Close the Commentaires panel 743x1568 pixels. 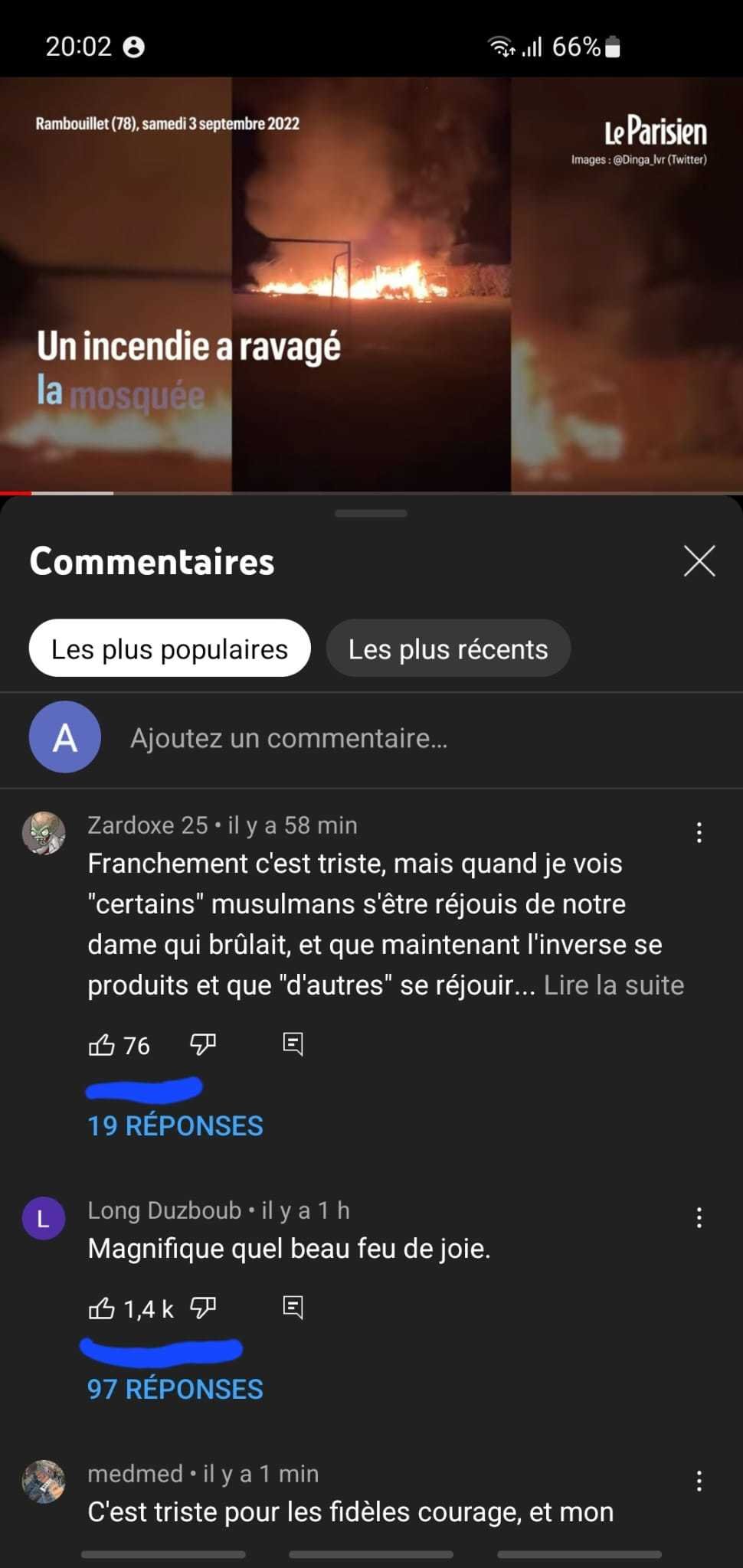point(699,561)
